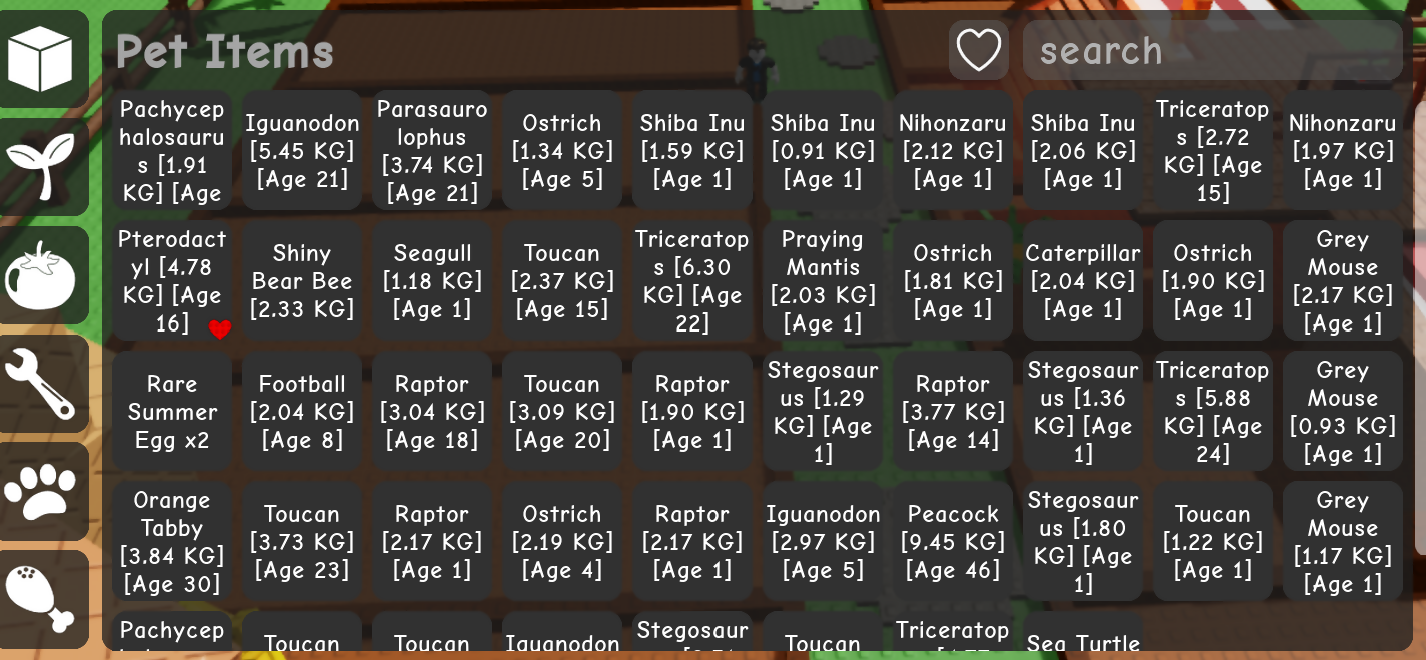Toggle the heart favorites filter
Screen dimensions: 1426x660
(x=978, y=50)
